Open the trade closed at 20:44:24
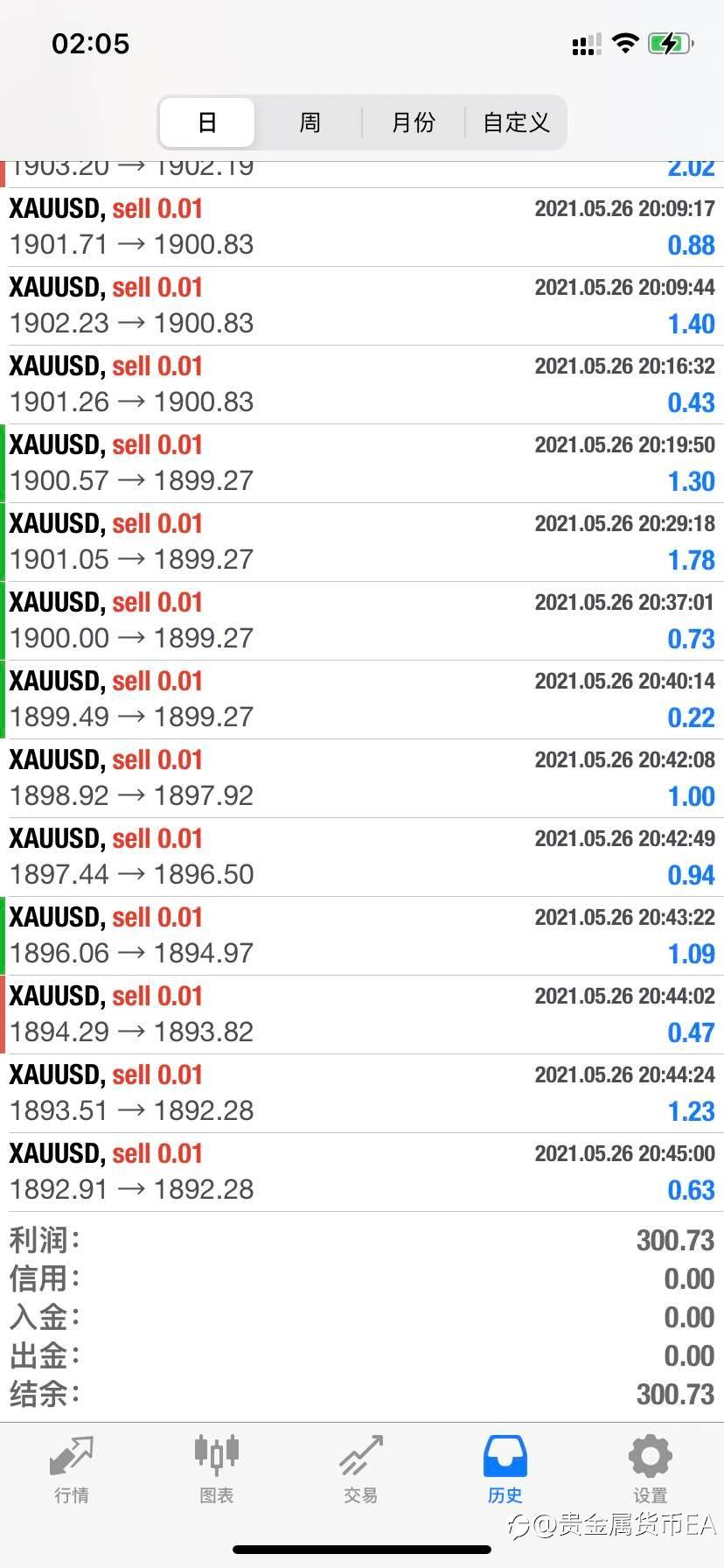Image resolution: width=724 pixels, height=1568 pixels. click(x=362, y=1094)
